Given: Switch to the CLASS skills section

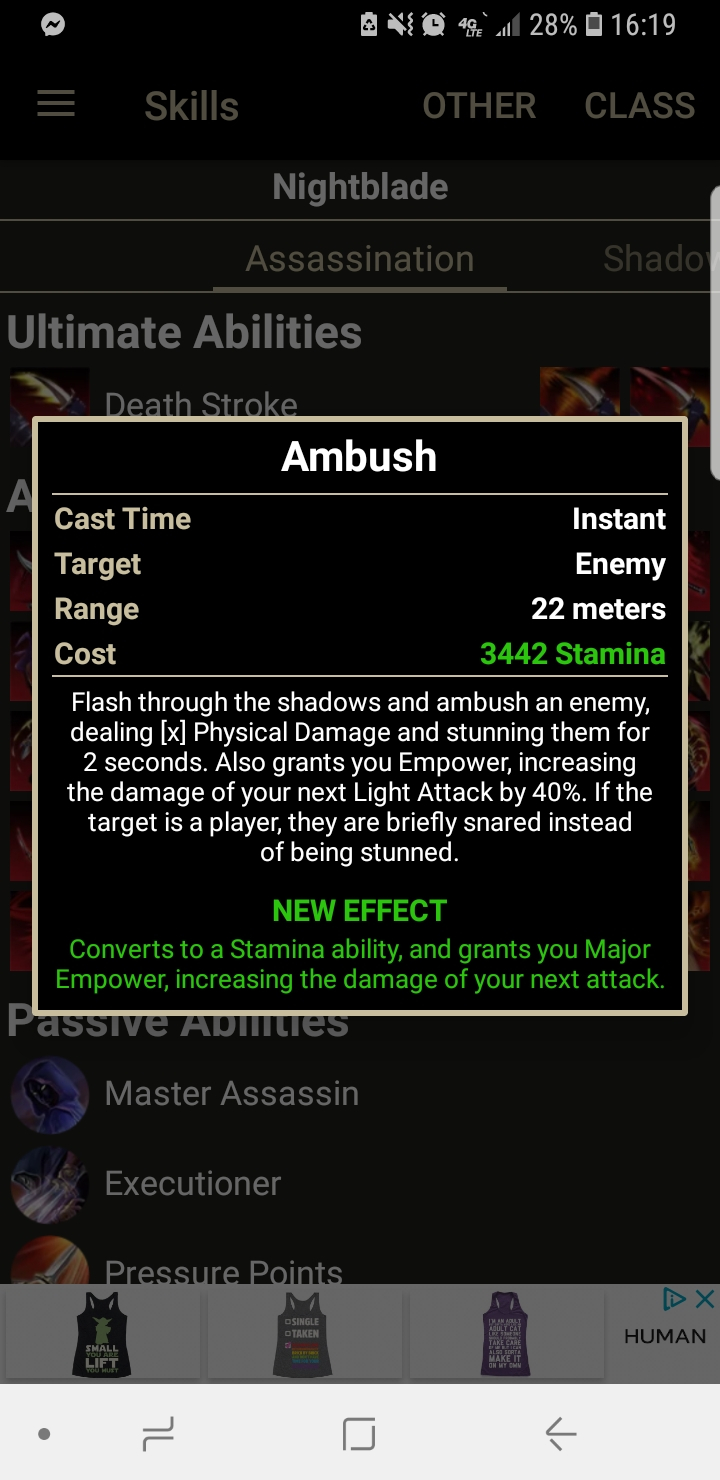Looking at the screenshot, I should [639, 106].
